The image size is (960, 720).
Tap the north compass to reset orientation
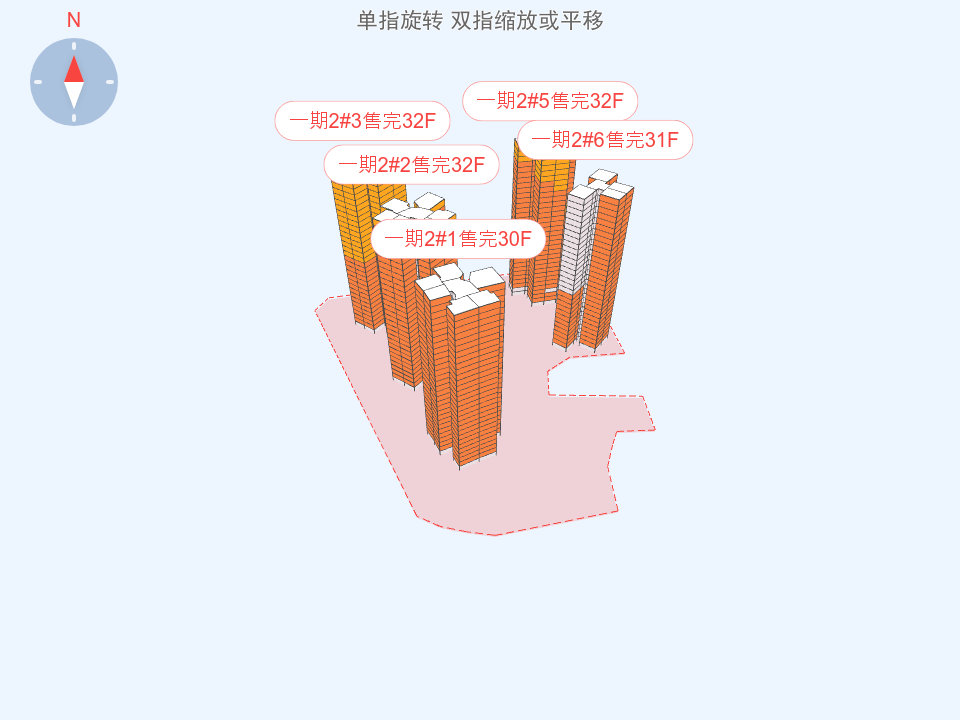coord(74,82)
